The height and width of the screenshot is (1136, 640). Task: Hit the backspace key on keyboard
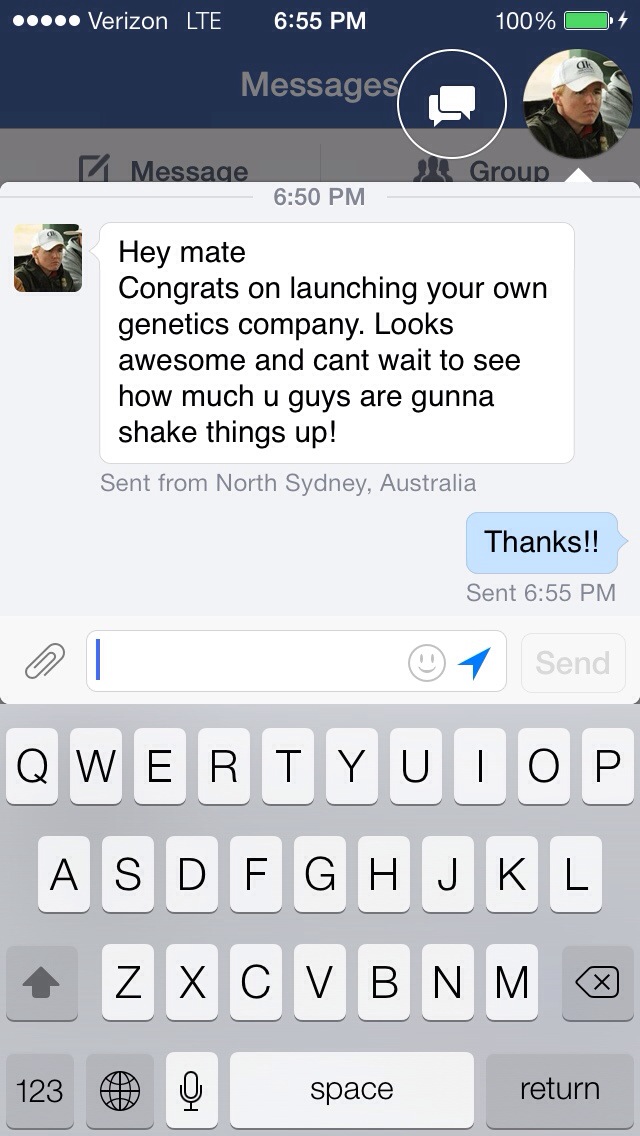pyautogui.click(x=597, y=984)
